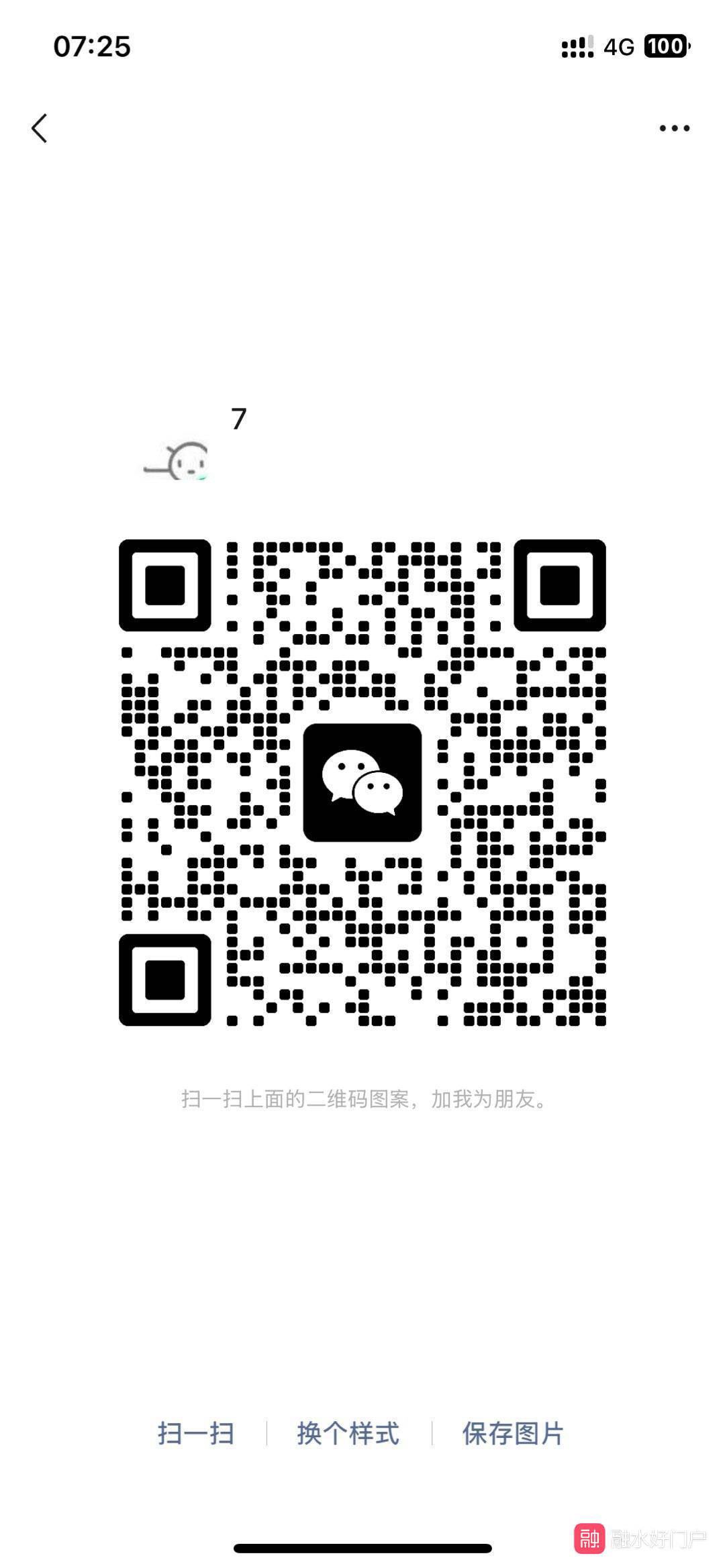Tap 扫一扫 to scan a code
Viewport: 725px width, 1568px height.
point(196,1434)
